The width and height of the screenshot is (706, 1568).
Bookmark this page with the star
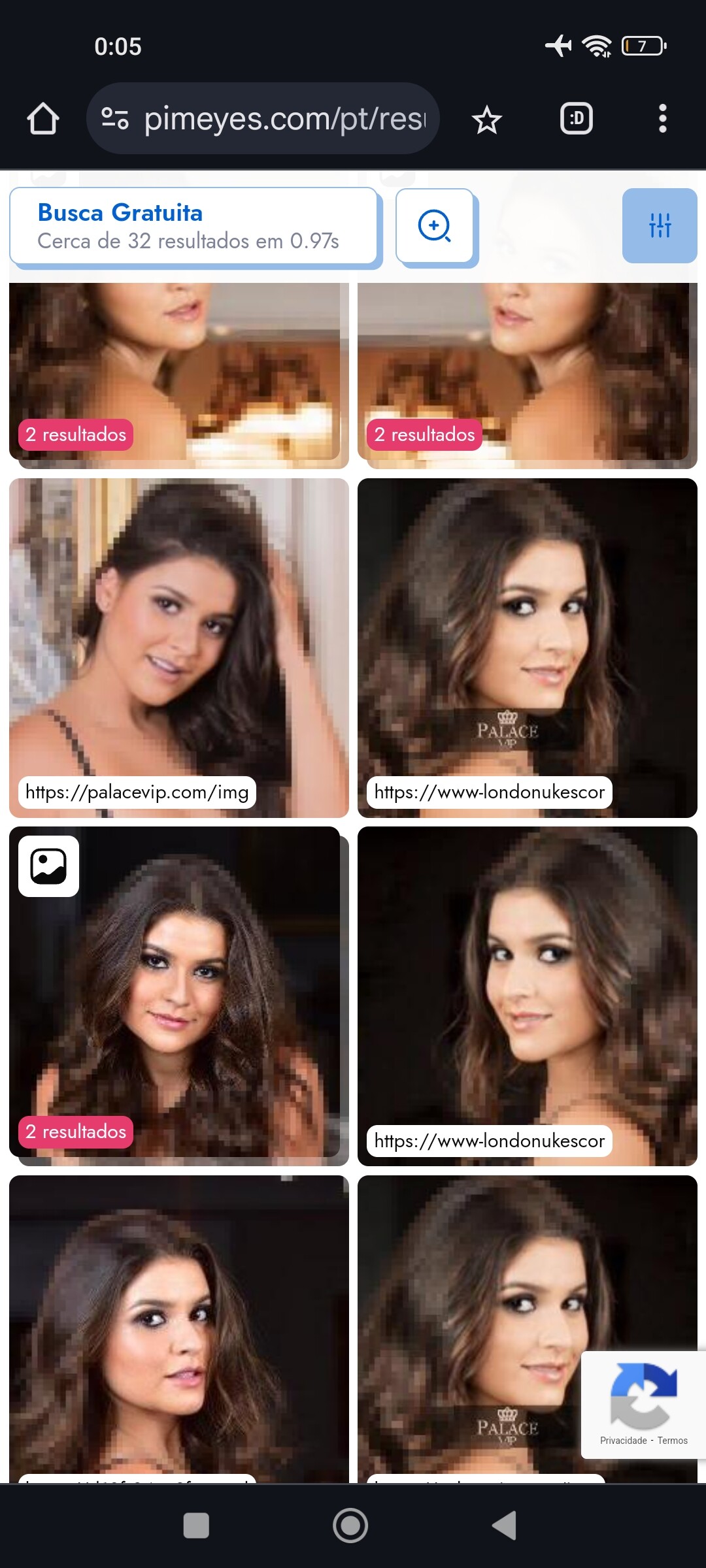click(486, 120)
